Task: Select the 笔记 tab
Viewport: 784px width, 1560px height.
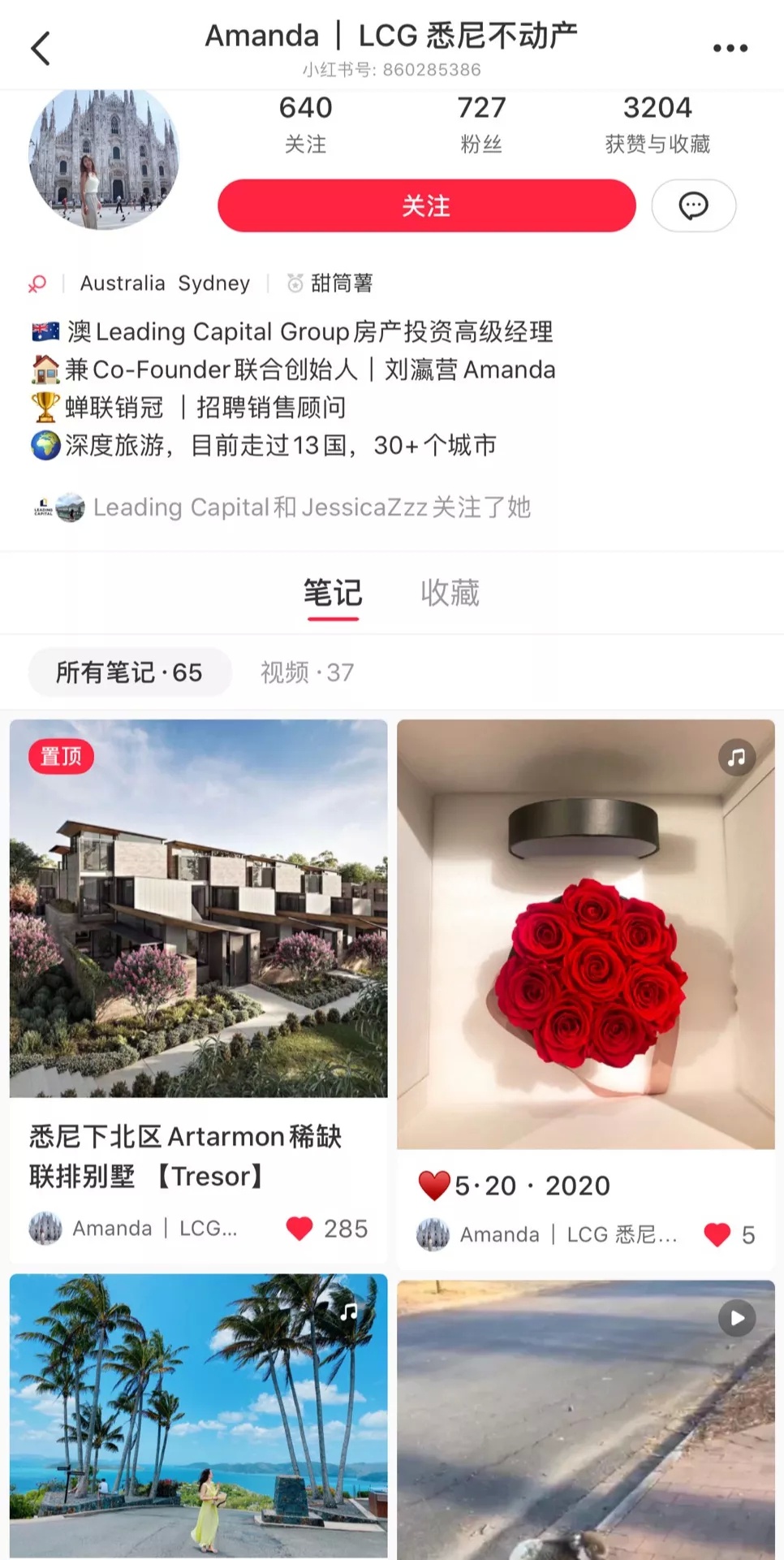Action: pos(333,593)
